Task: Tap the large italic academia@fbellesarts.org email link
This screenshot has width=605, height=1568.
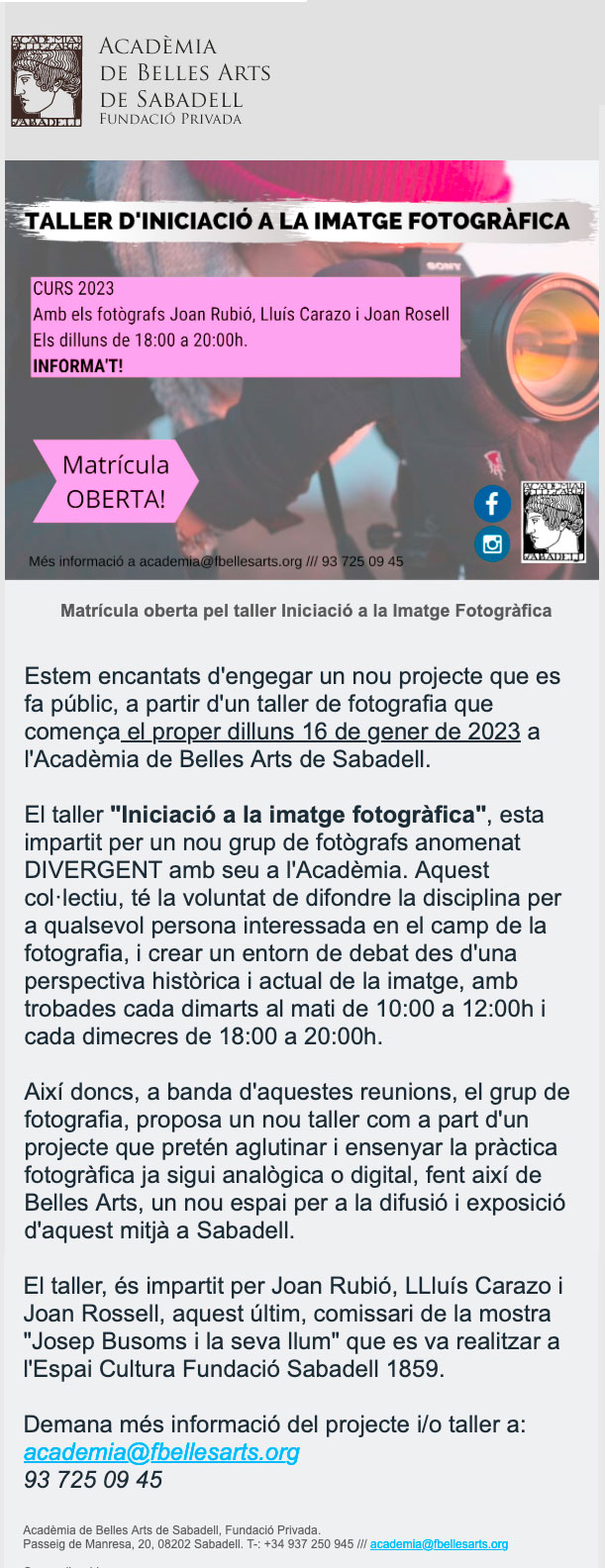Action: (x=161, y=1452)
